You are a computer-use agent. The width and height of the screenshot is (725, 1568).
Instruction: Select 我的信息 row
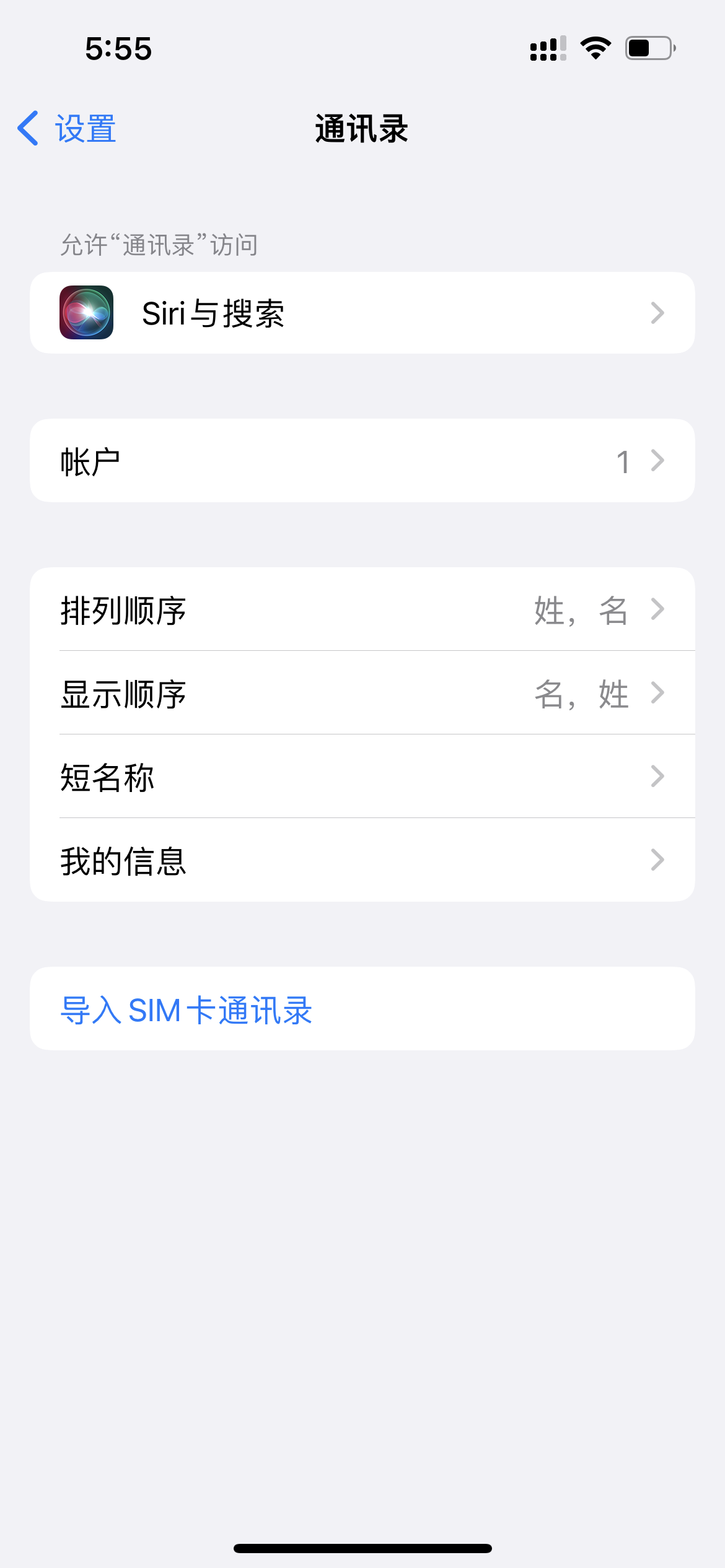[362, 860]
